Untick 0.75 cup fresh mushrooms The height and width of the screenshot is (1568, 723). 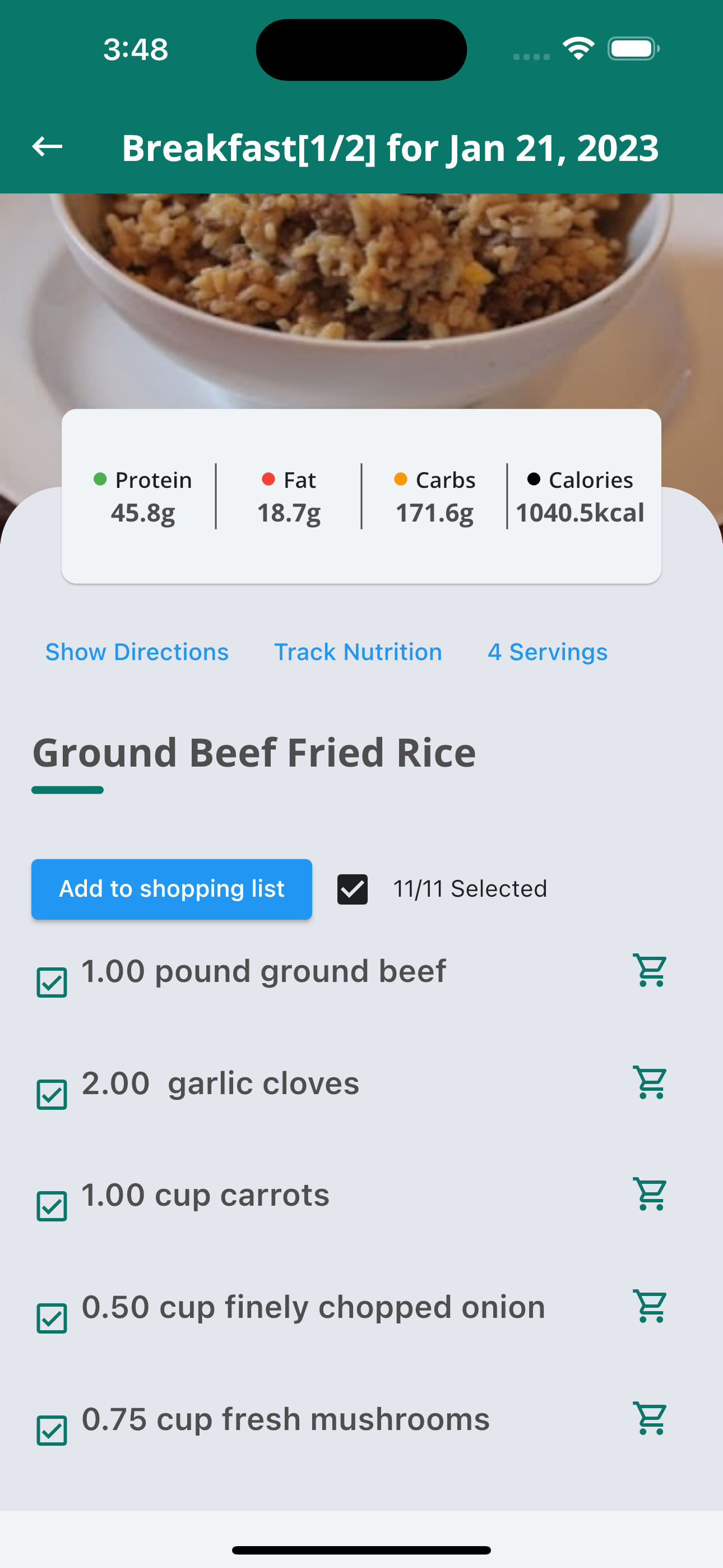coord(52,1431)
